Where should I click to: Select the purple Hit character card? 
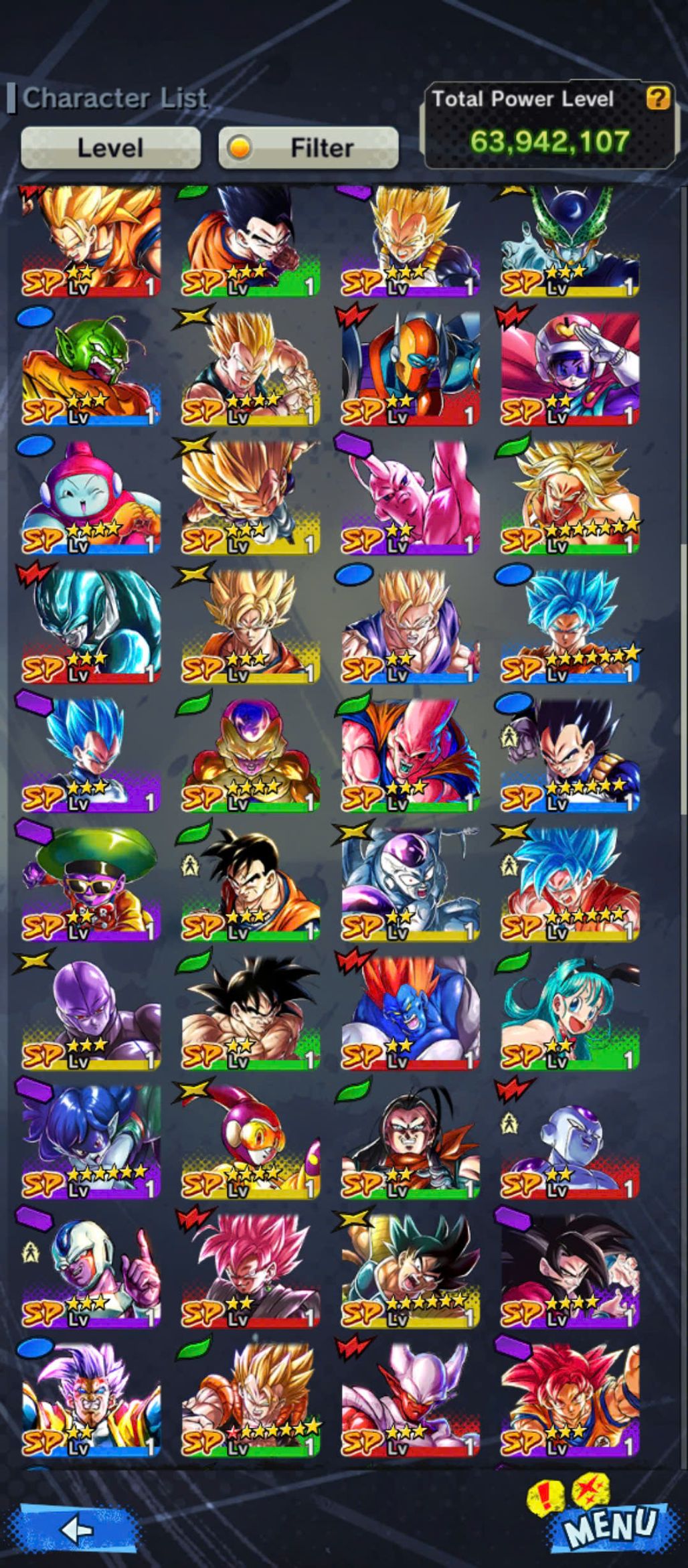pos(91,1012)
